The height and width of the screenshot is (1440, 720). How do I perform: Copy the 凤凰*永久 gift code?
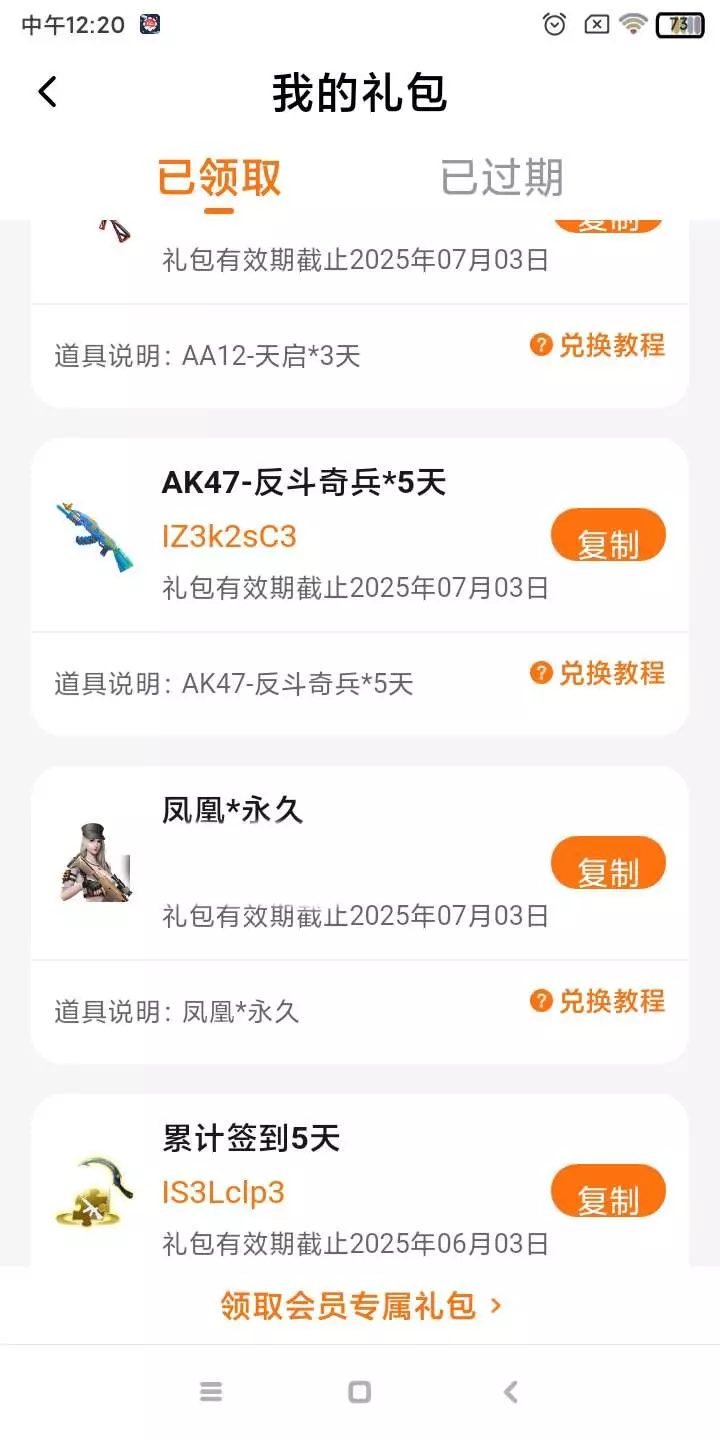point(608,865)
